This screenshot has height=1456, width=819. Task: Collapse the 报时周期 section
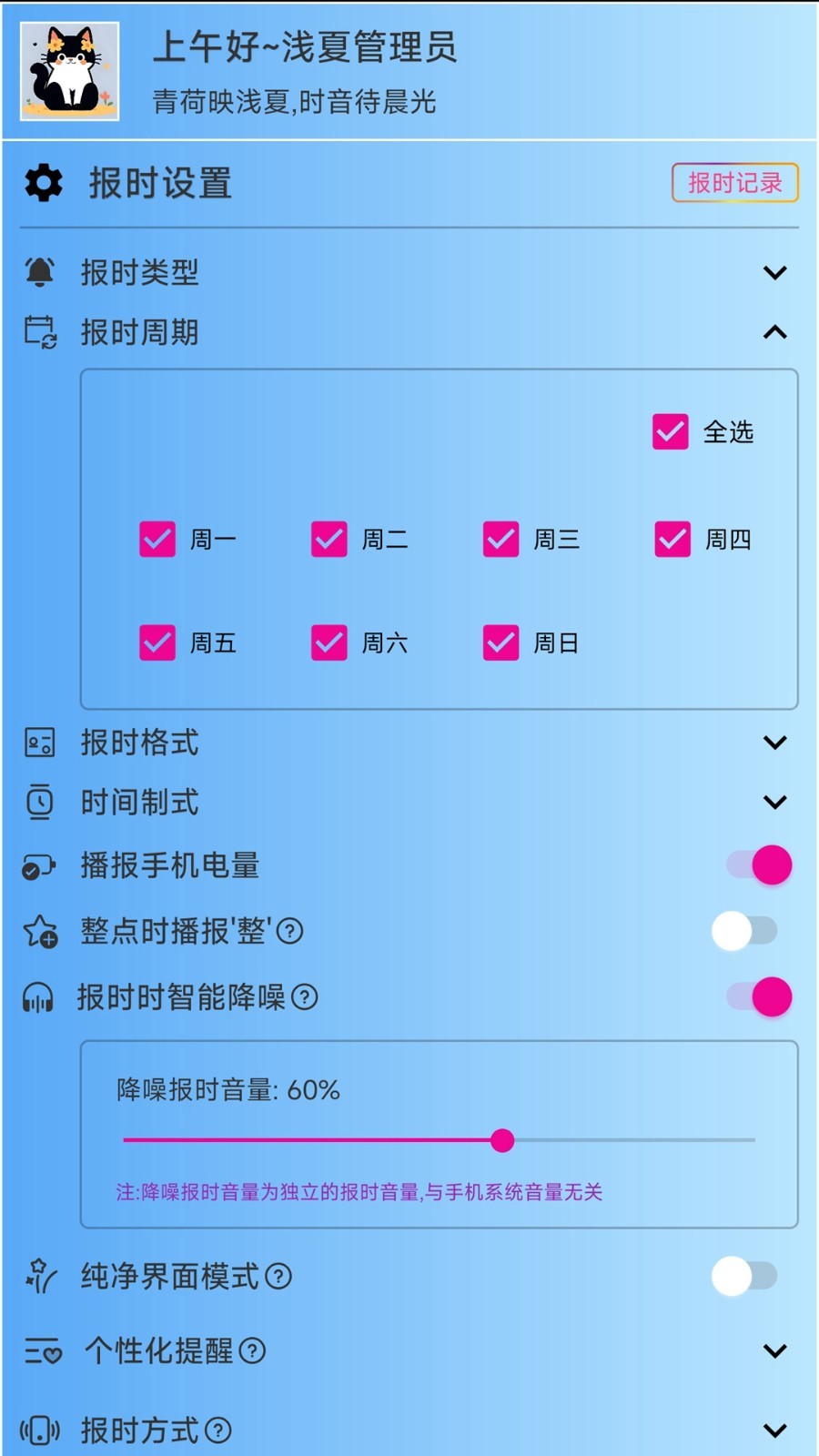coord(775,331)
